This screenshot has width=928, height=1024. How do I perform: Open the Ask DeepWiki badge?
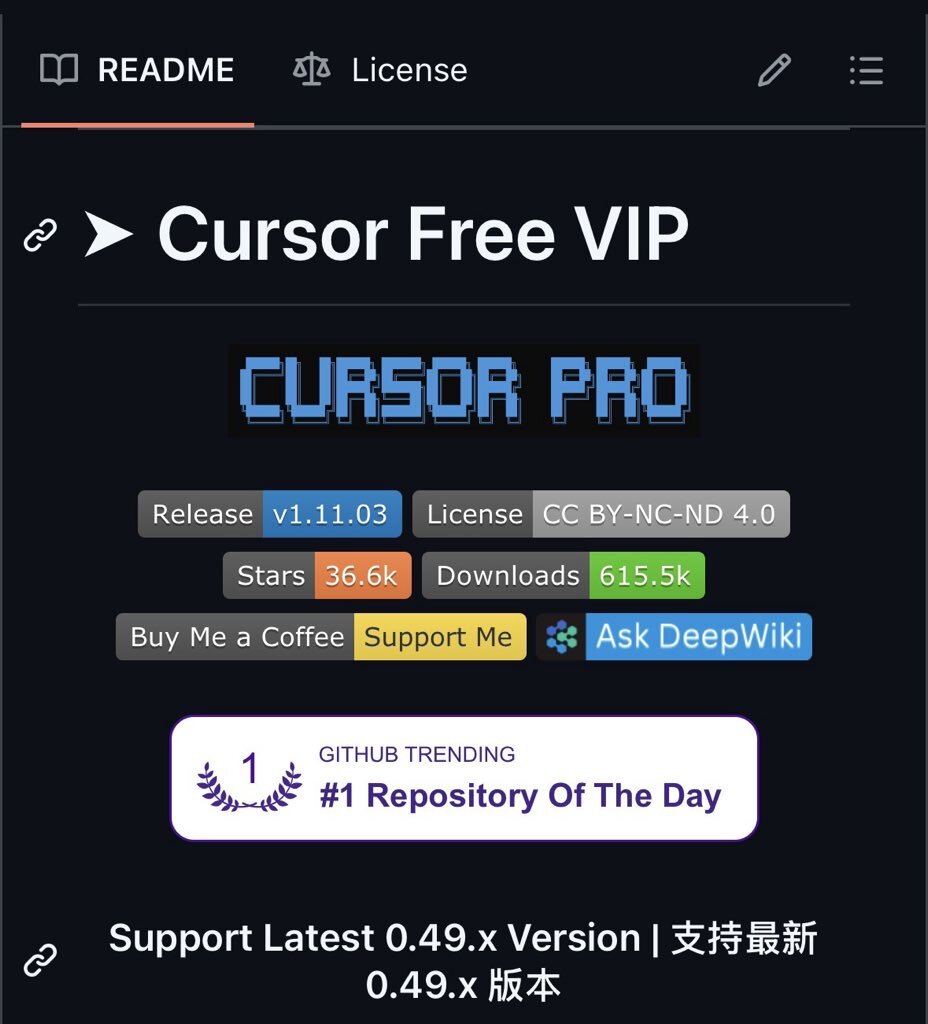[x=674, y=637]
